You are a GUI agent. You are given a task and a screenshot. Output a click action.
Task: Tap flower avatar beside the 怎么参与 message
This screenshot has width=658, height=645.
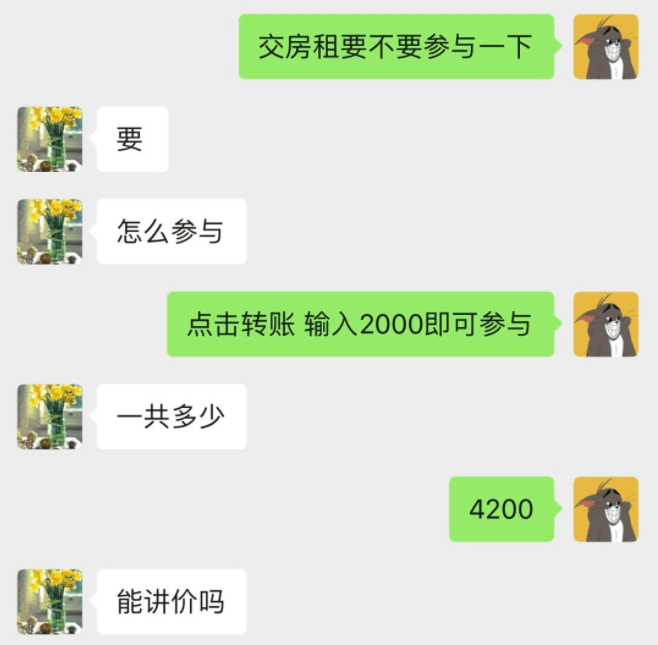click(x=50, y=232)
